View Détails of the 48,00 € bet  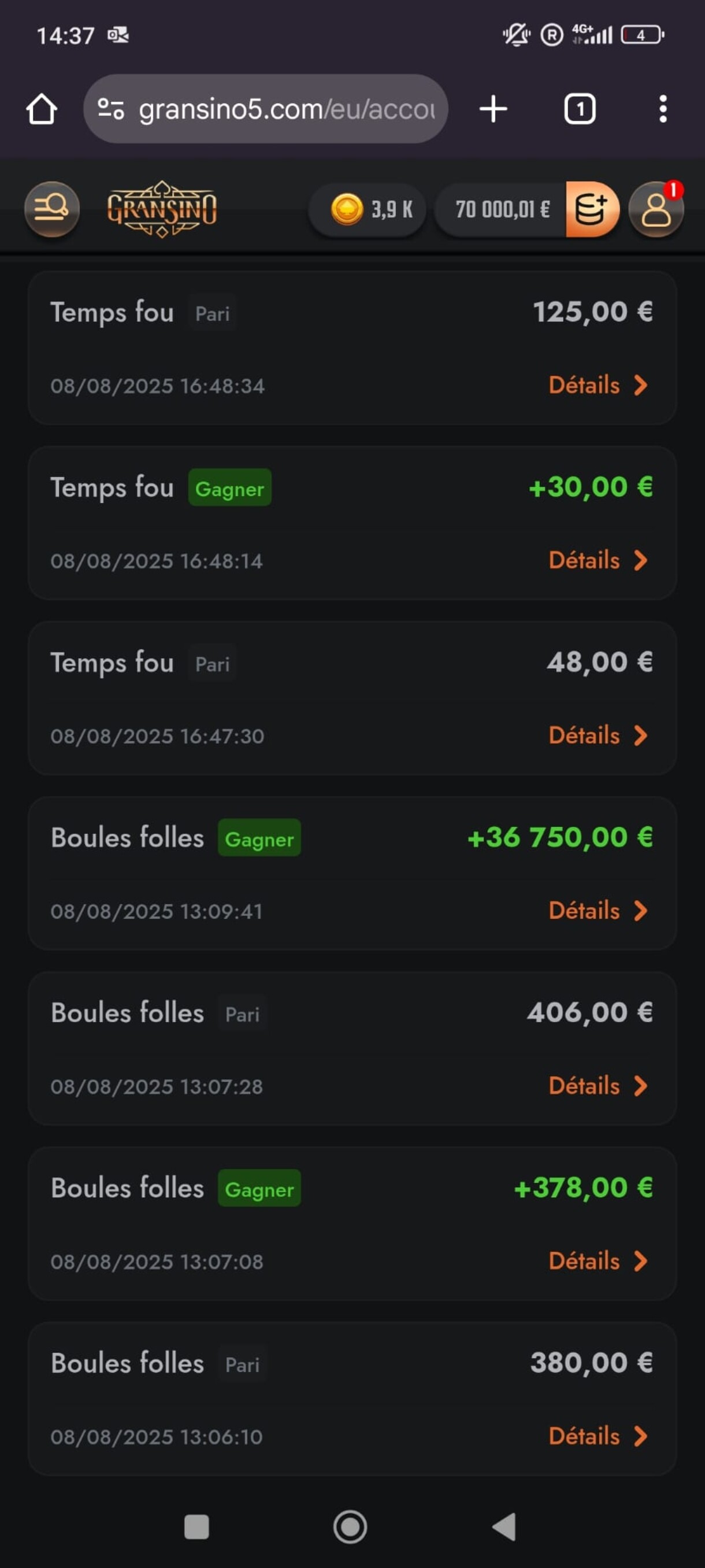[598, 736]
